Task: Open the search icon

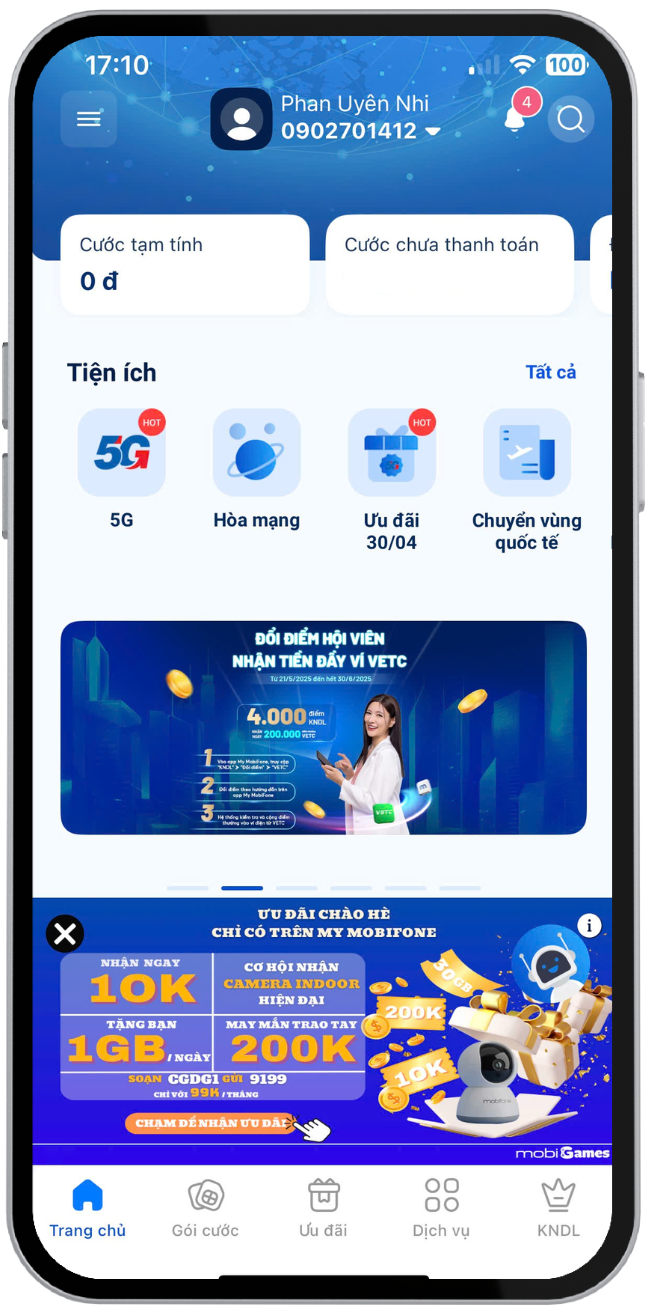Action: [x=571, y=120]
